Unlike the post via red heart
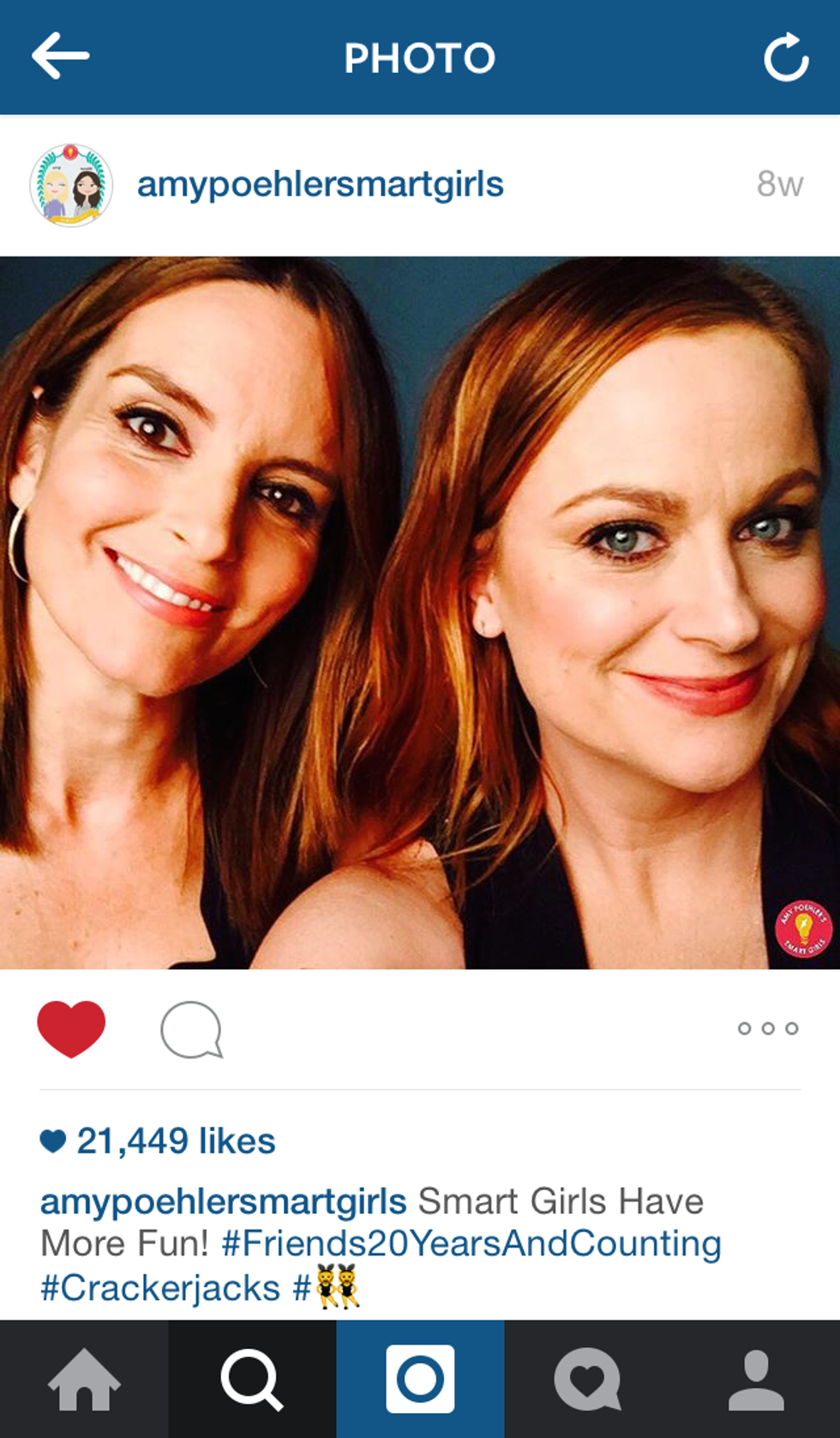Image resolution: width=840 pixels, height=1438 pixels. [x=71, y=1028]
